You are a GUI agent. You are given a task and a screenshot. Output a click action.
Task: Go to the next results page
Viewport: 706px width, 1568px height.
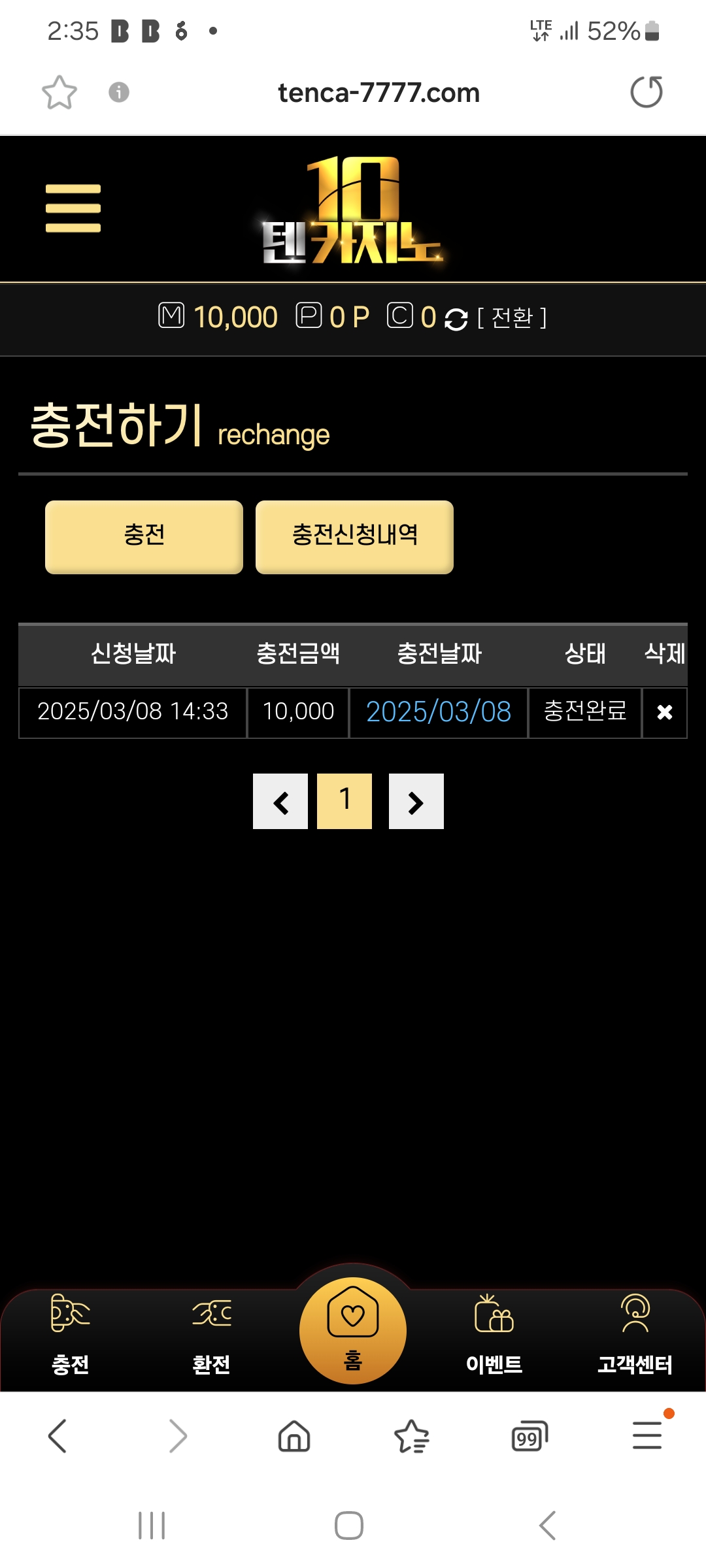coord(416,802)
